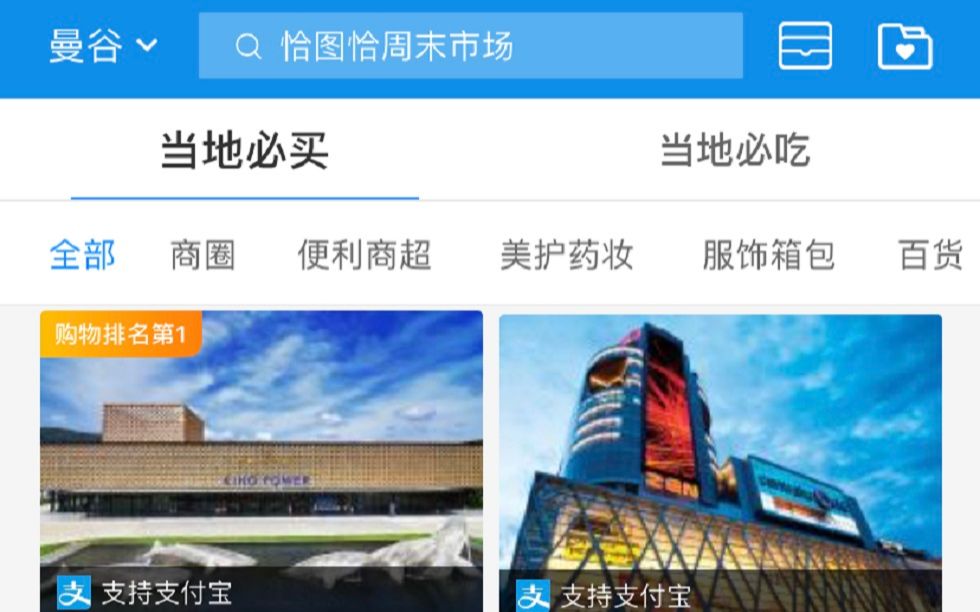Open the favorites folder icon
Viewport: 980px width, 612px height.
[905, 46]
